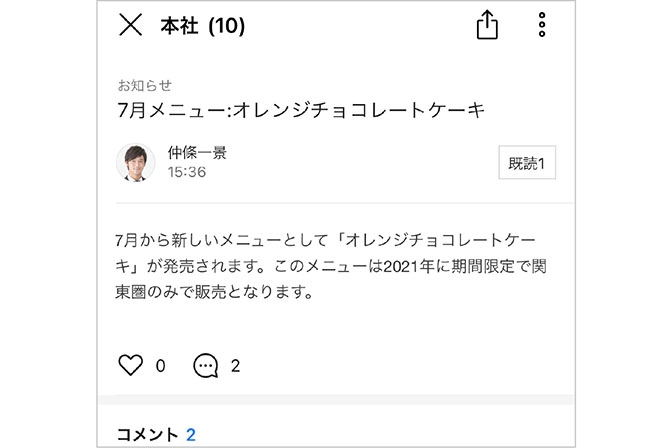
Task: Like the オレンジチョコレートケーキ post
Action: pyautogui.click(x=130, y=365)
